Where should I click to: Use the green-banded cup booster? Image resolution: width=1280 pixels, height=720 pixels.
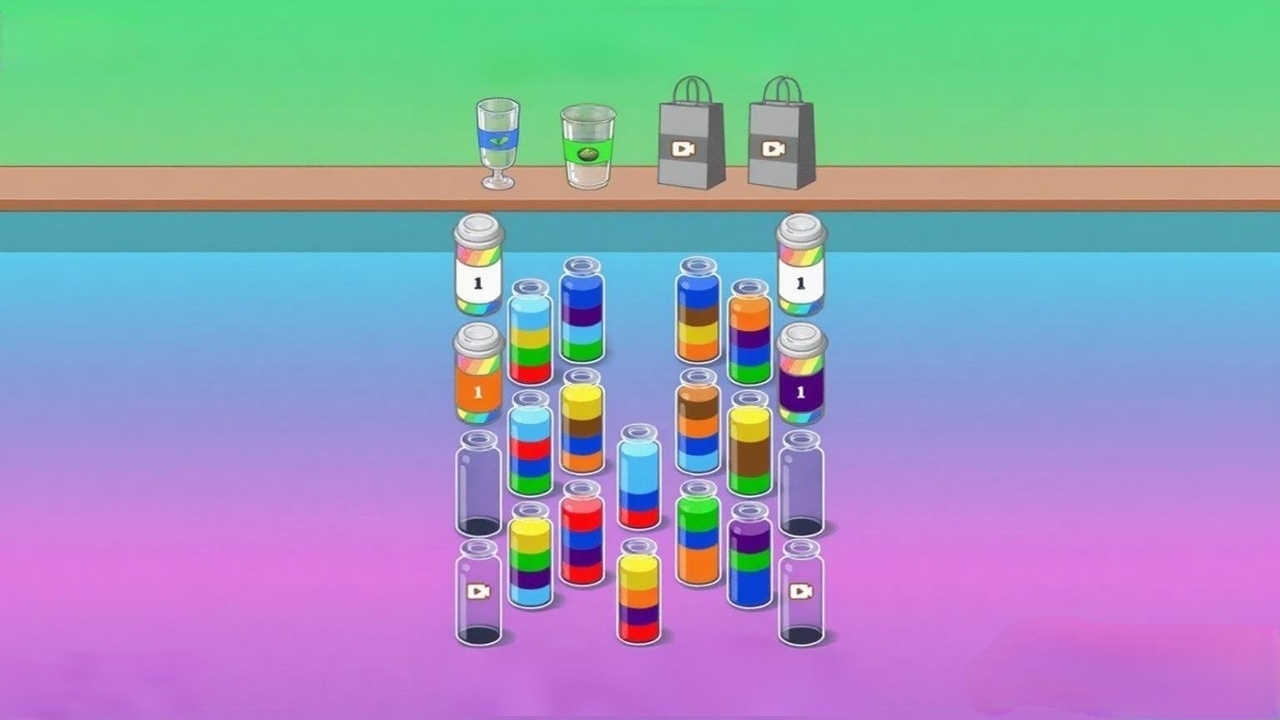[587, 147]
